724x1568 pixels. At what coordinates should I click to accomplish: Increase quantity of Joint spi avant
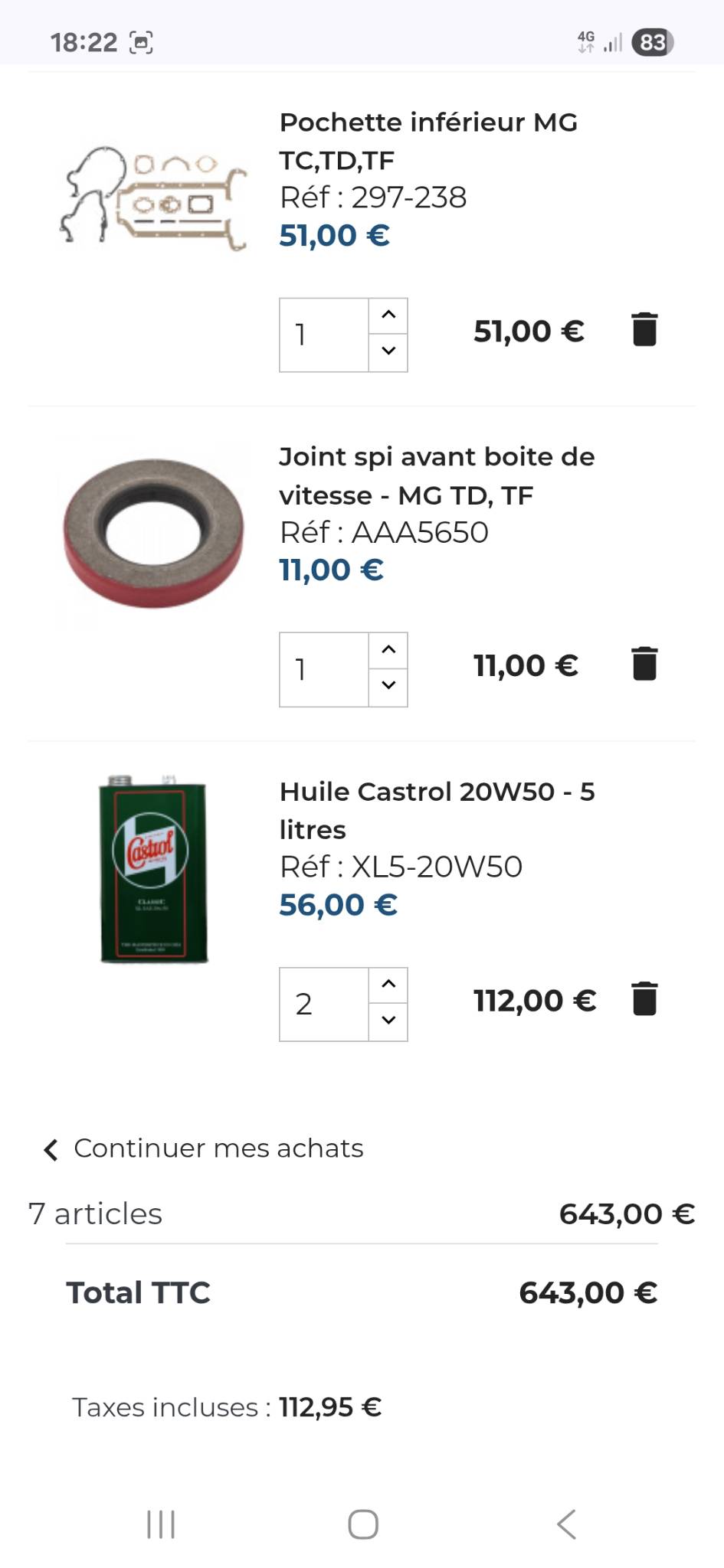[x=388, y=650]
